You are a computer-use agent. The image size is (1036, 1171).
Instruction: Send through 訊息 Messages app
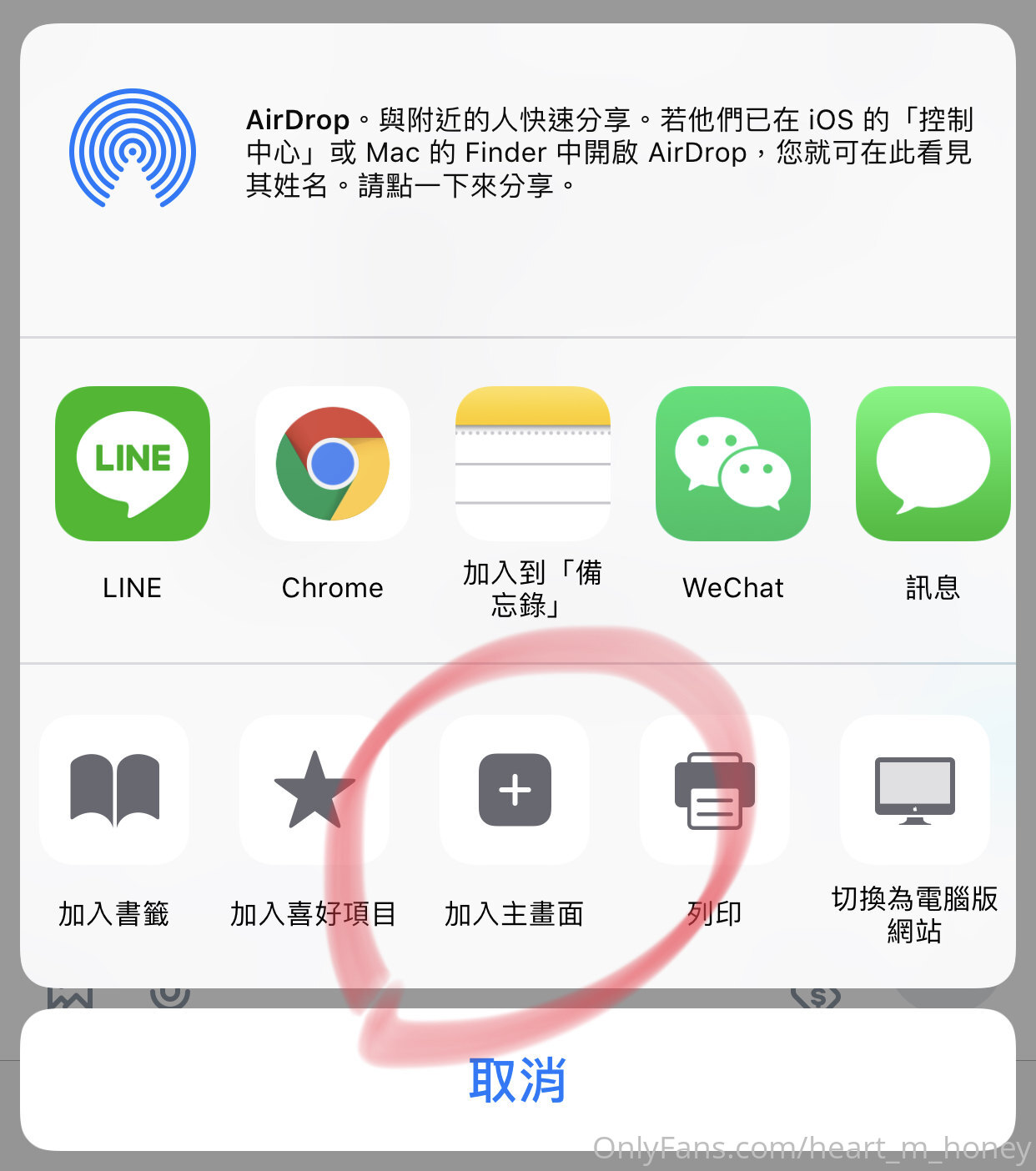click(933, 464)
